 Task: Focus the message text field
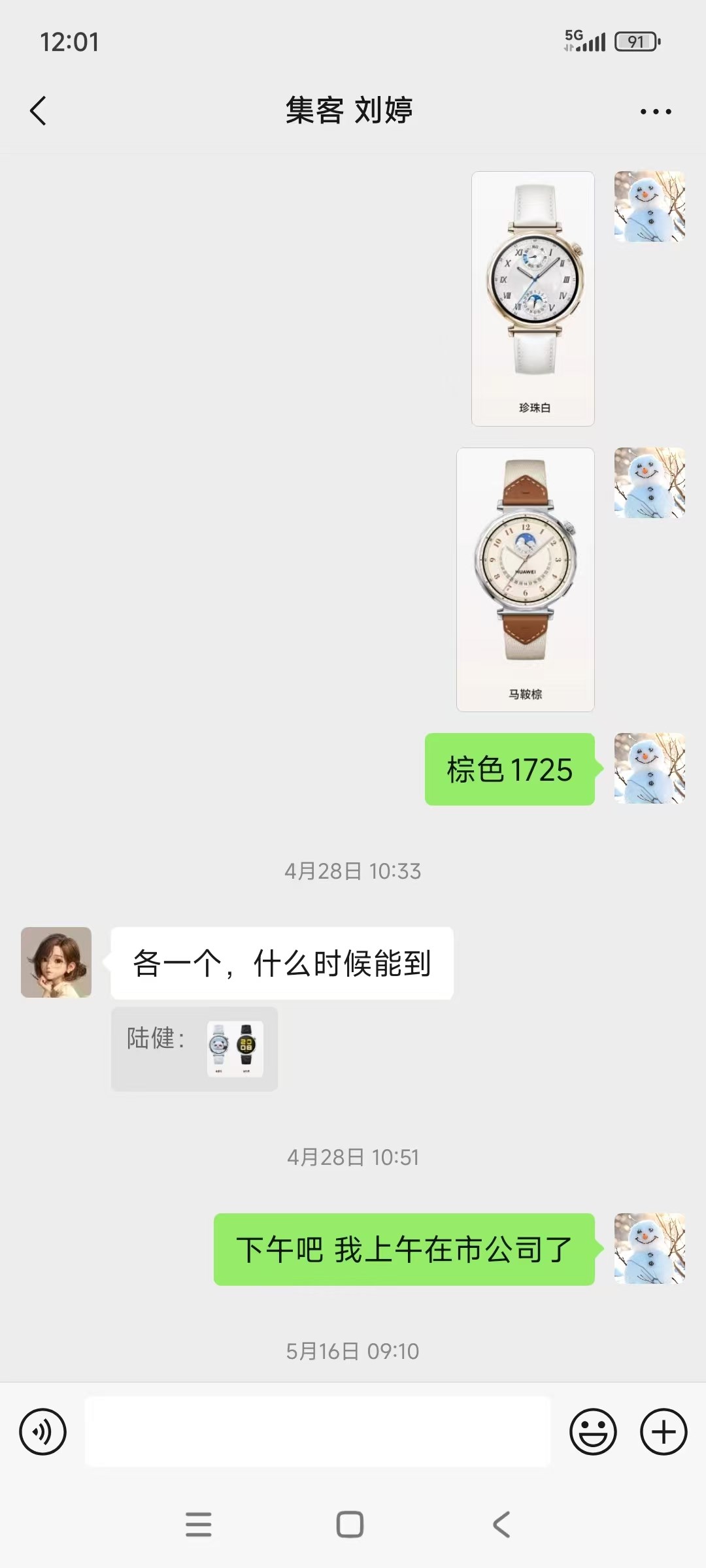[x=318, y=1432]
